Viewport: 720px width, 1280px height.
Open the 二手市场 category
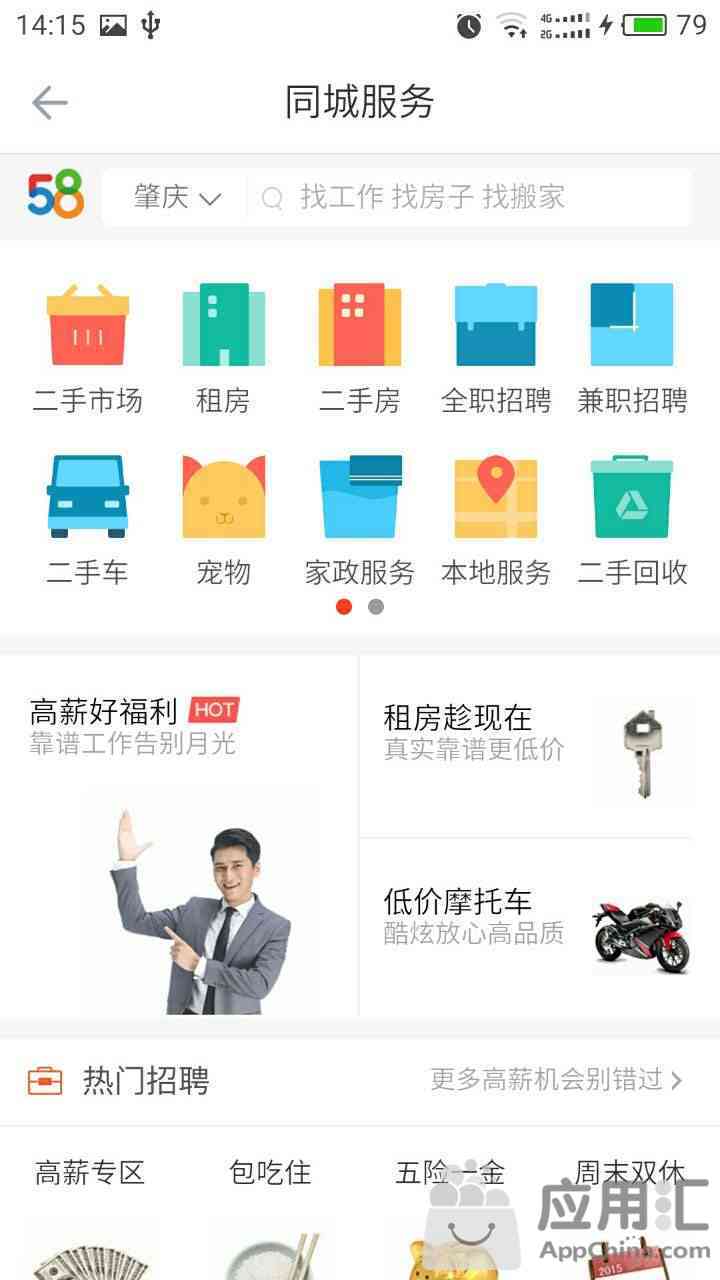coord(88,347)
